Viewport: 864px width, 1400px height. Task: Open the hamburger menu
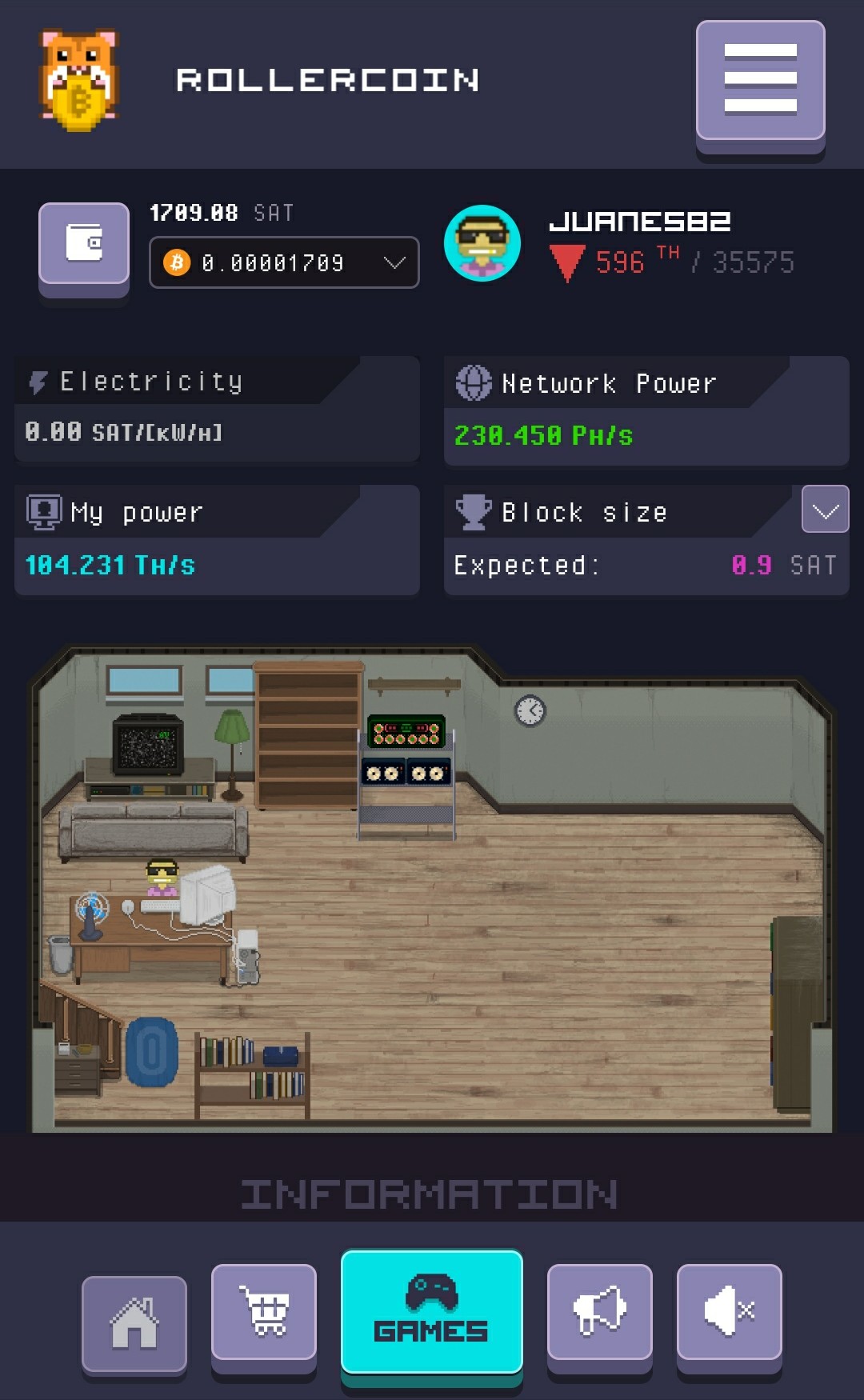760,80
